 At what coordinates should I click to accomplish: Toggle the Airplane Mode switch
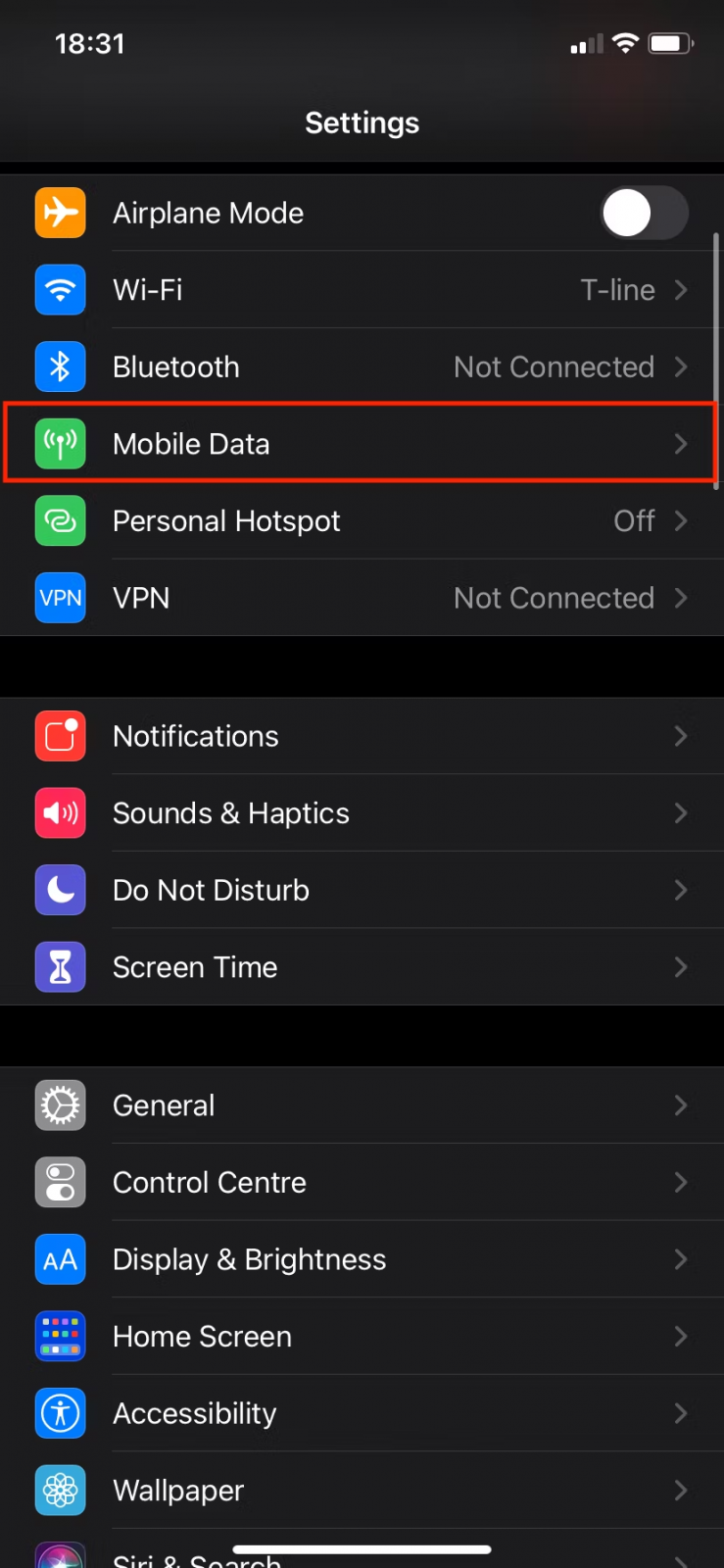tap(644, 213)
